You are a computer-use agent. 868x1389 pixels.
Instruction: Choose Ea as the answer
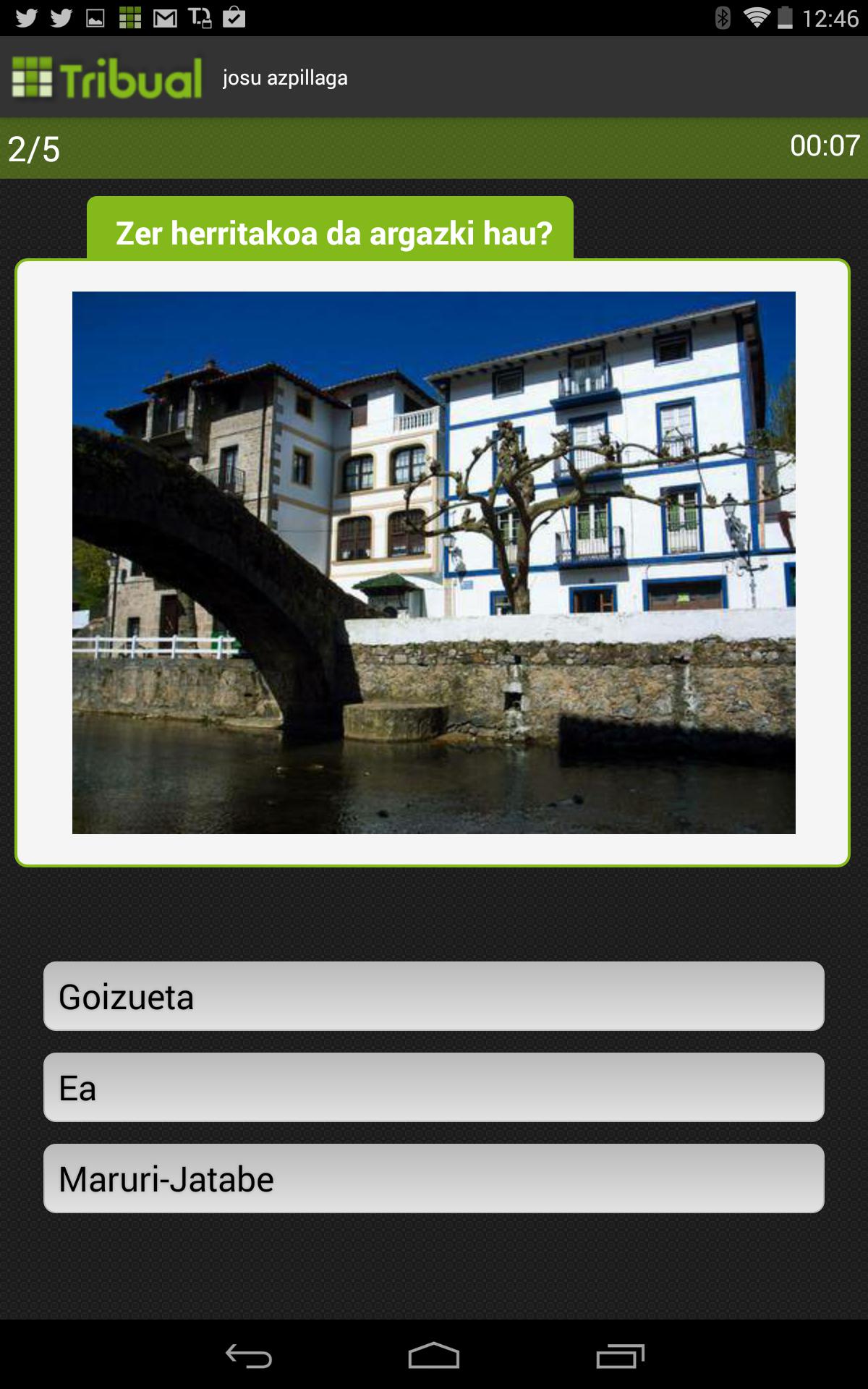click(x=434, y=1087)
